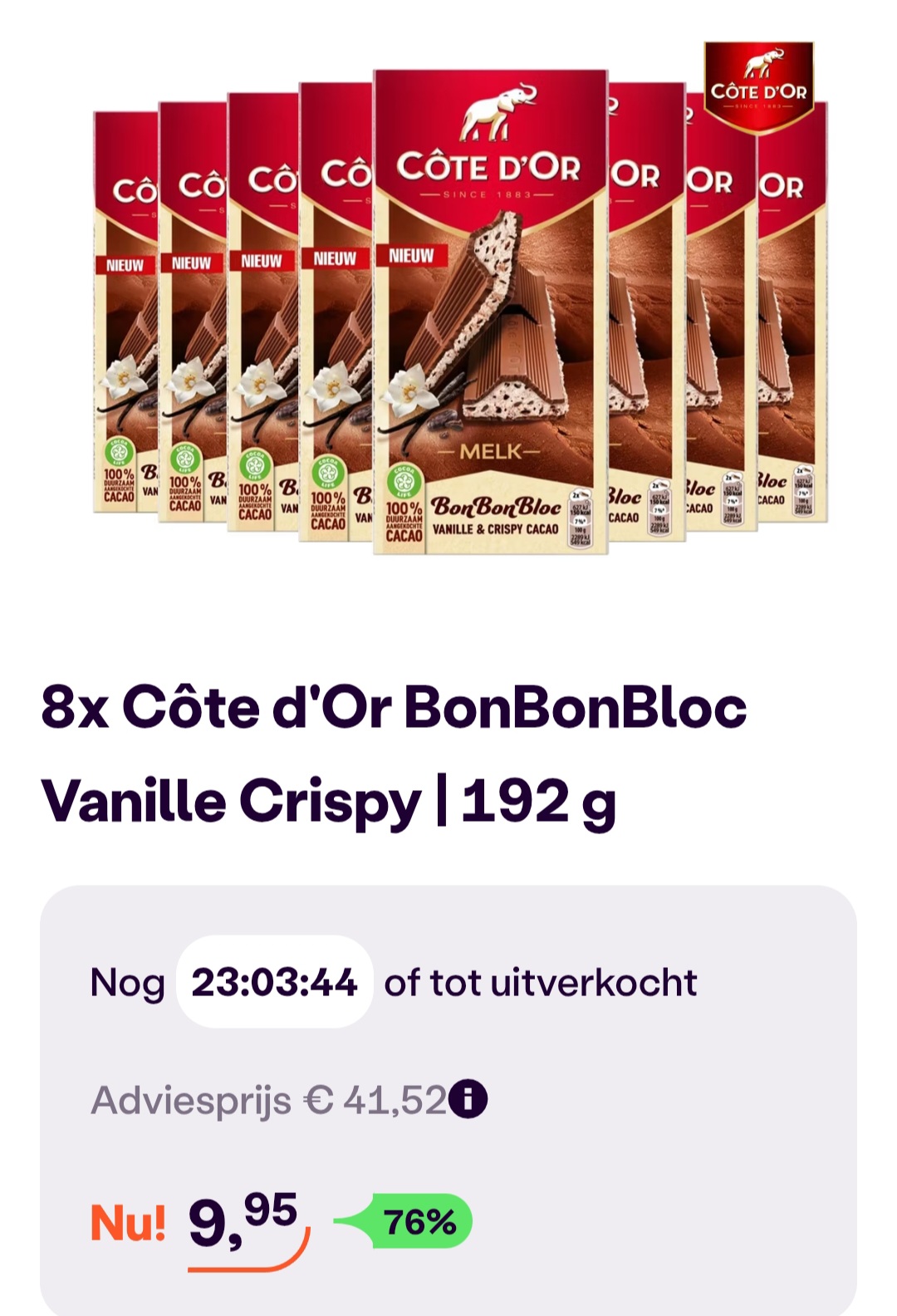
Task: Click the Nu! price of 9,95
Action: point(237,1220)
